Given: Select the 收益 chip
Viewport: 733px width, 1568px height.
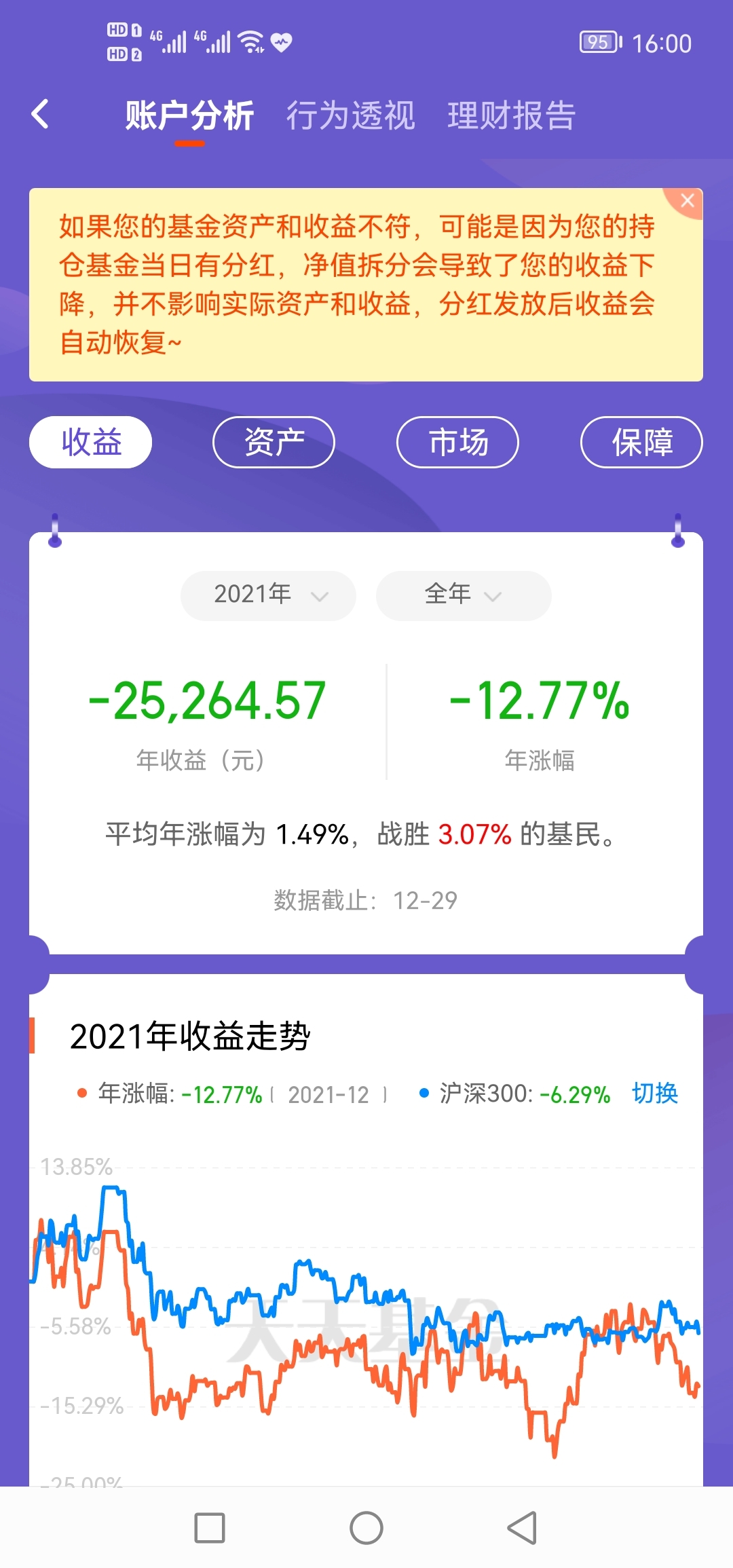Looking at the screenshot, I should [91, 443].
